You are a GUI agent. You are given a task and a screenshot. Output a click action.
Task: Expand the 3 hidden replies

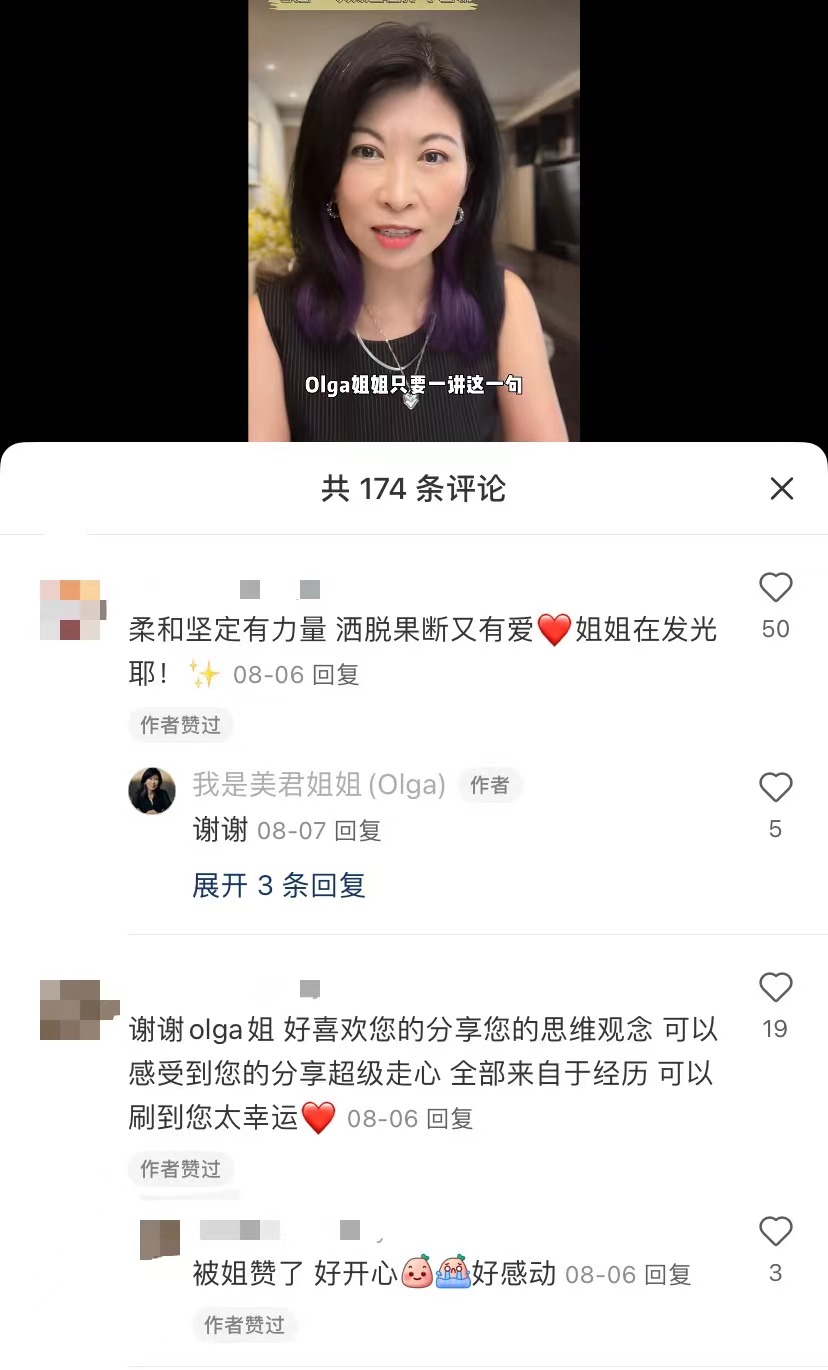278,886
